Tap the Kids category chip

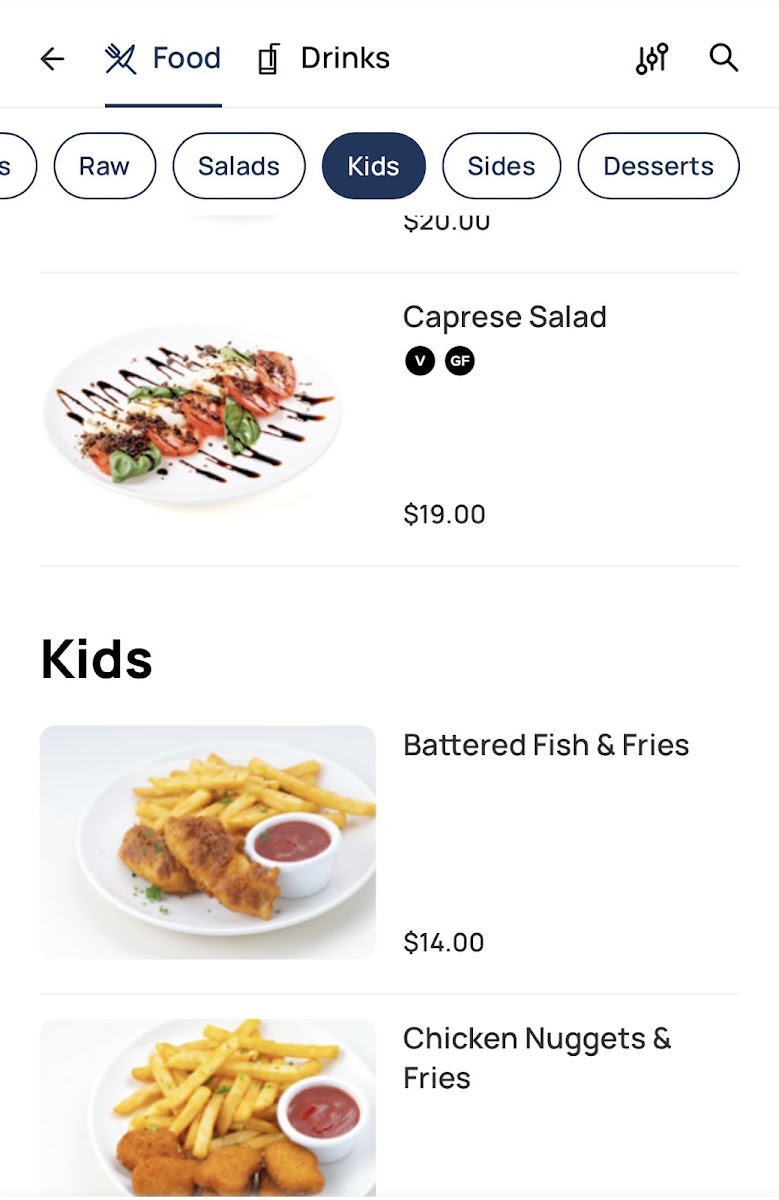pyautogui.click(x=373, y=166)
